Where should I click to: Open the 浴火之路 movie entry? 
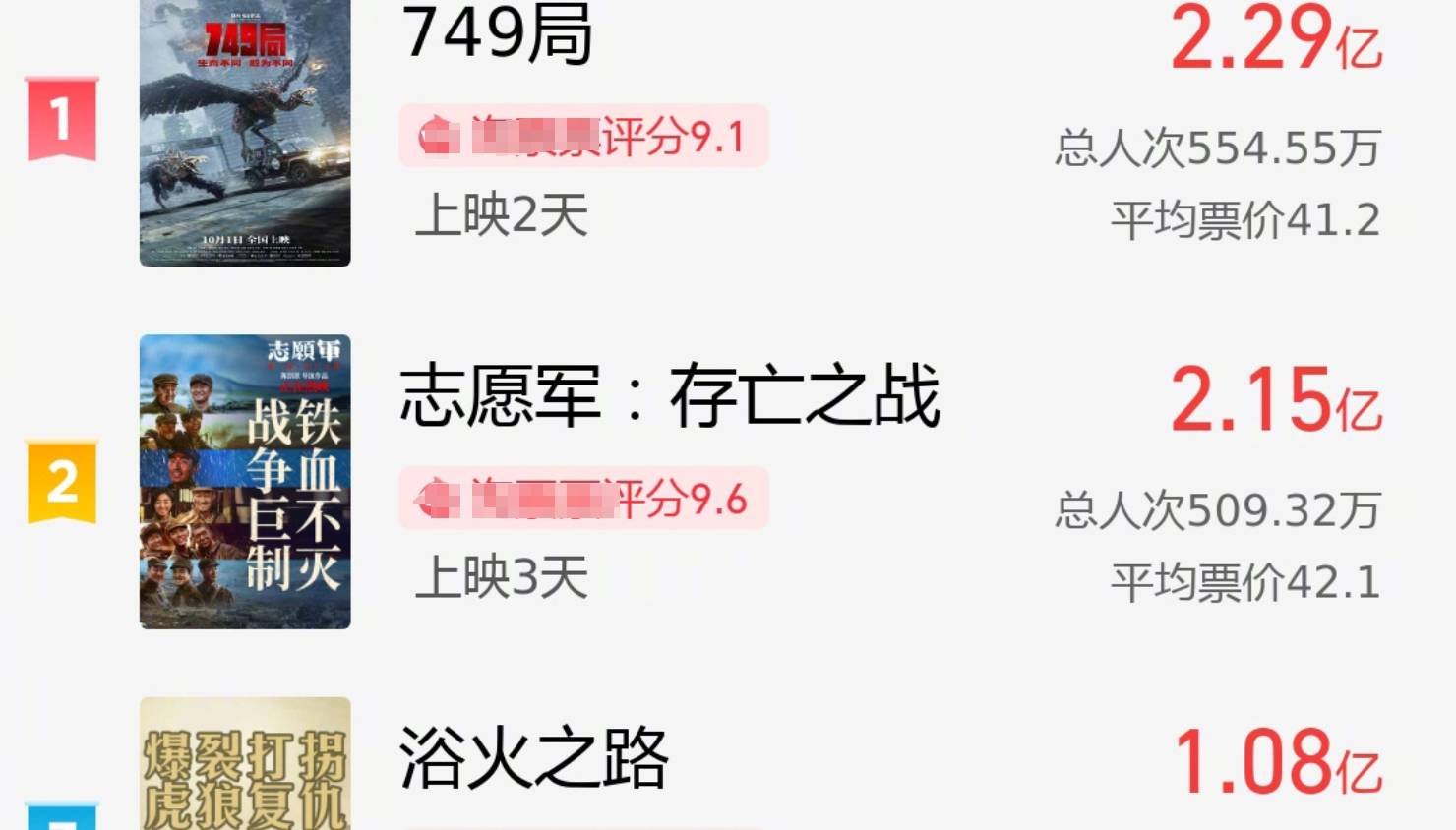[x=533, y=758]
